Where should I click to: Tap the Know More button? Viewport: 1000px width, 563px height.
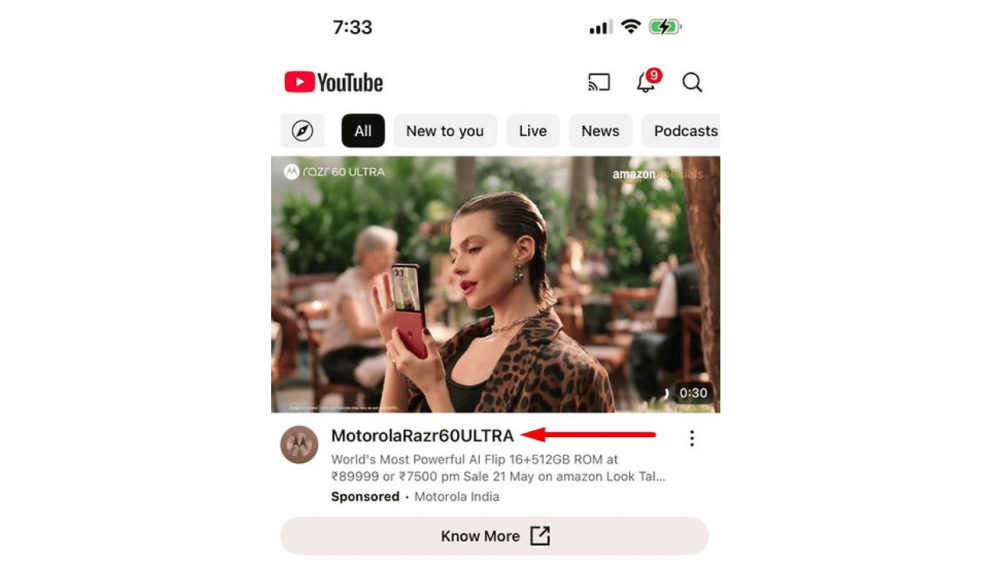(x=495, y=536)
